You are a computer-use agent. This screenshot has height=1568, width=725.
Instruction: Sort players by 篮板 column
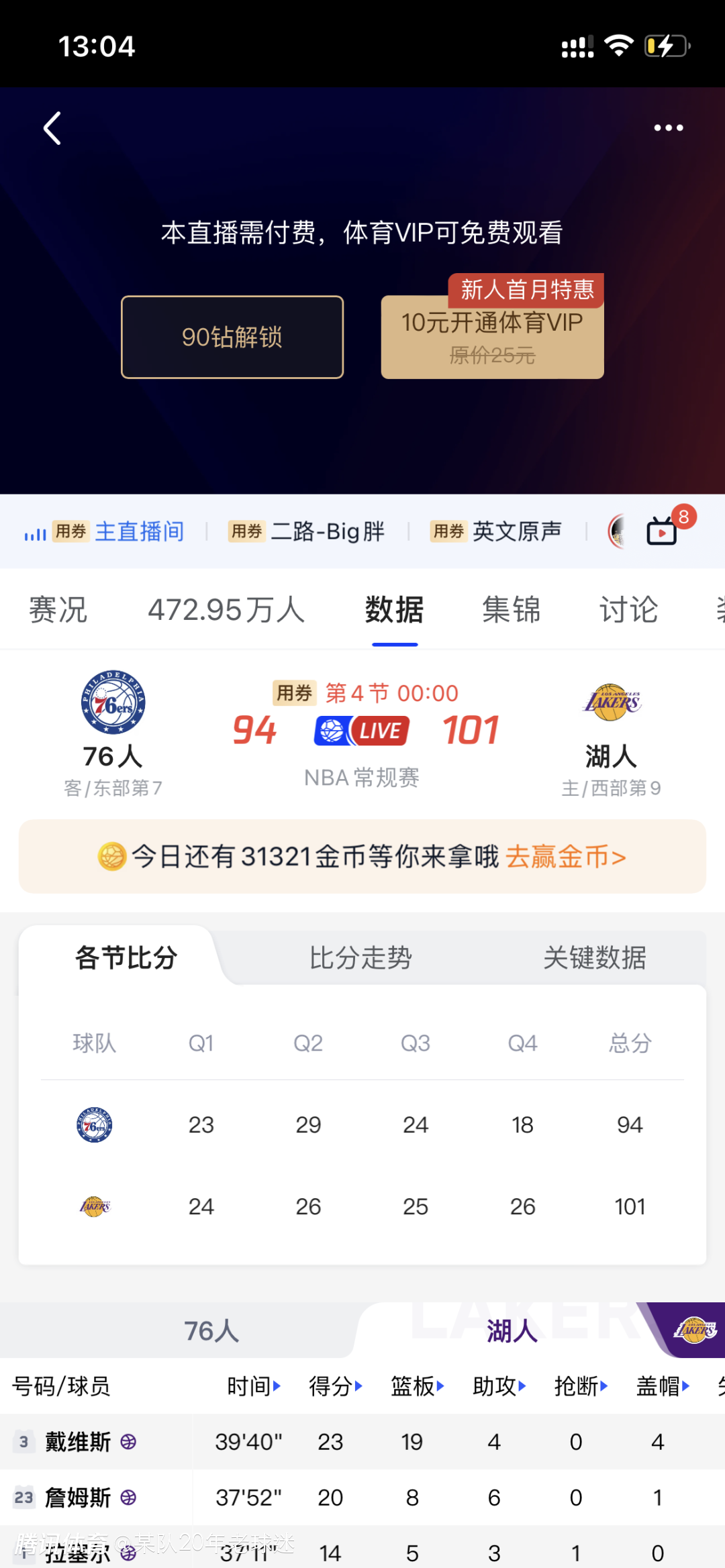click(417, 1386)
